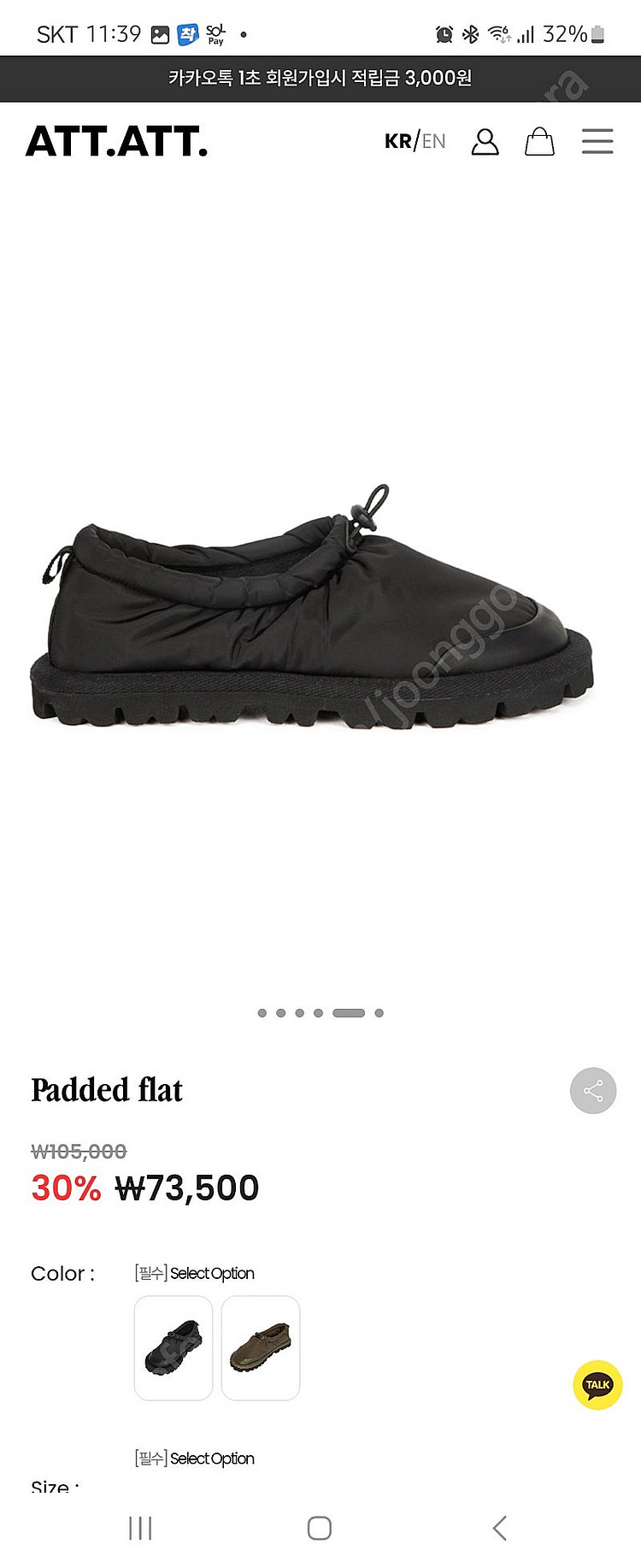Jump to the last product image dot
This screenshot has height=1568, width=641.
[x=379, y=1013]
